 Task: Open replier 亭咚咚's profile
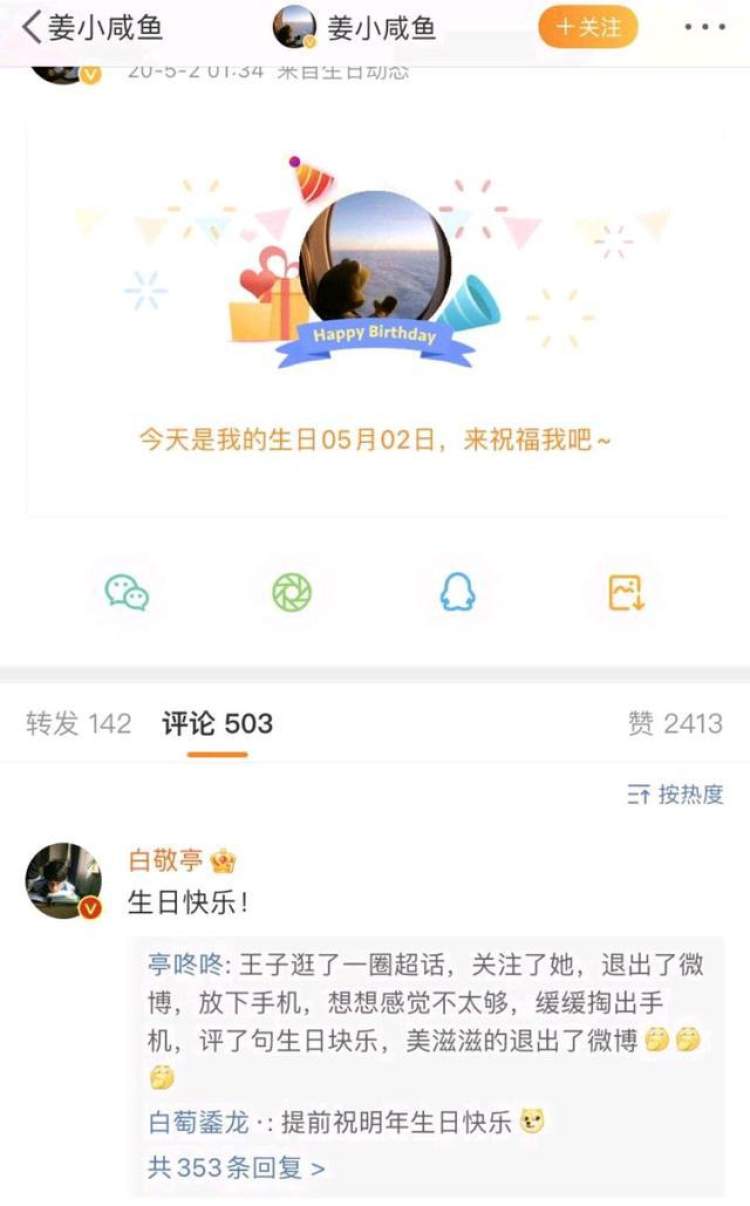pos(187,965)
